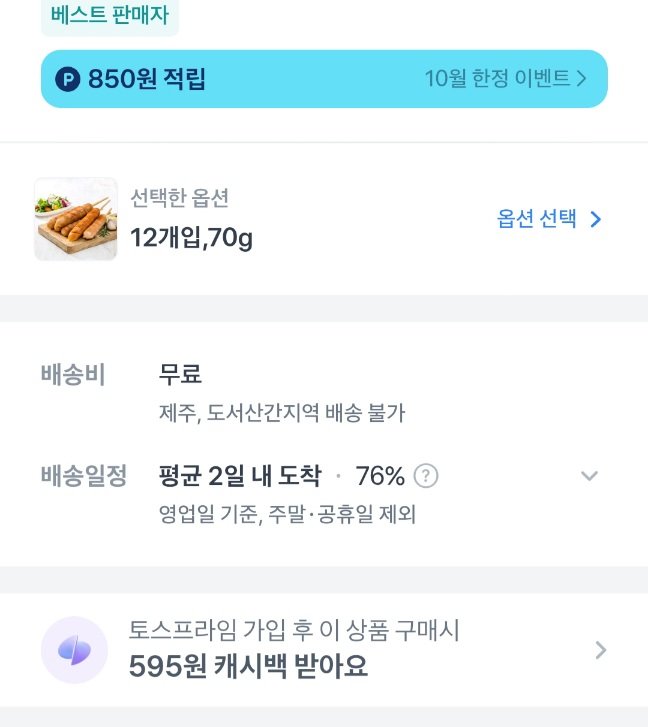Expand the 배송일정 delivery schedule details
Screen dimensions: 648x727
590,476
